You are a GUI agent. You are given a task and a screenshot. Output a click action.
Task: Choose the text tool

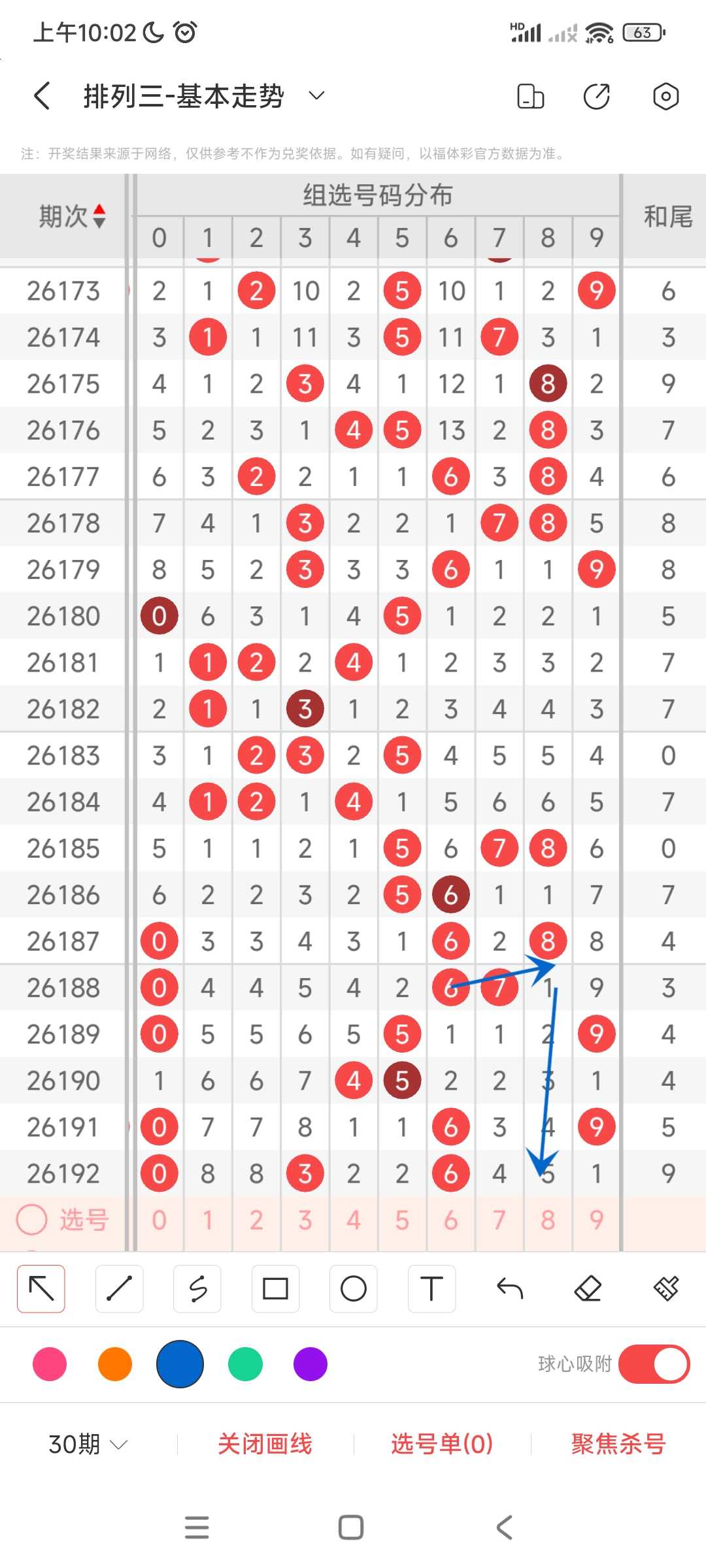tap(431, 1289)
